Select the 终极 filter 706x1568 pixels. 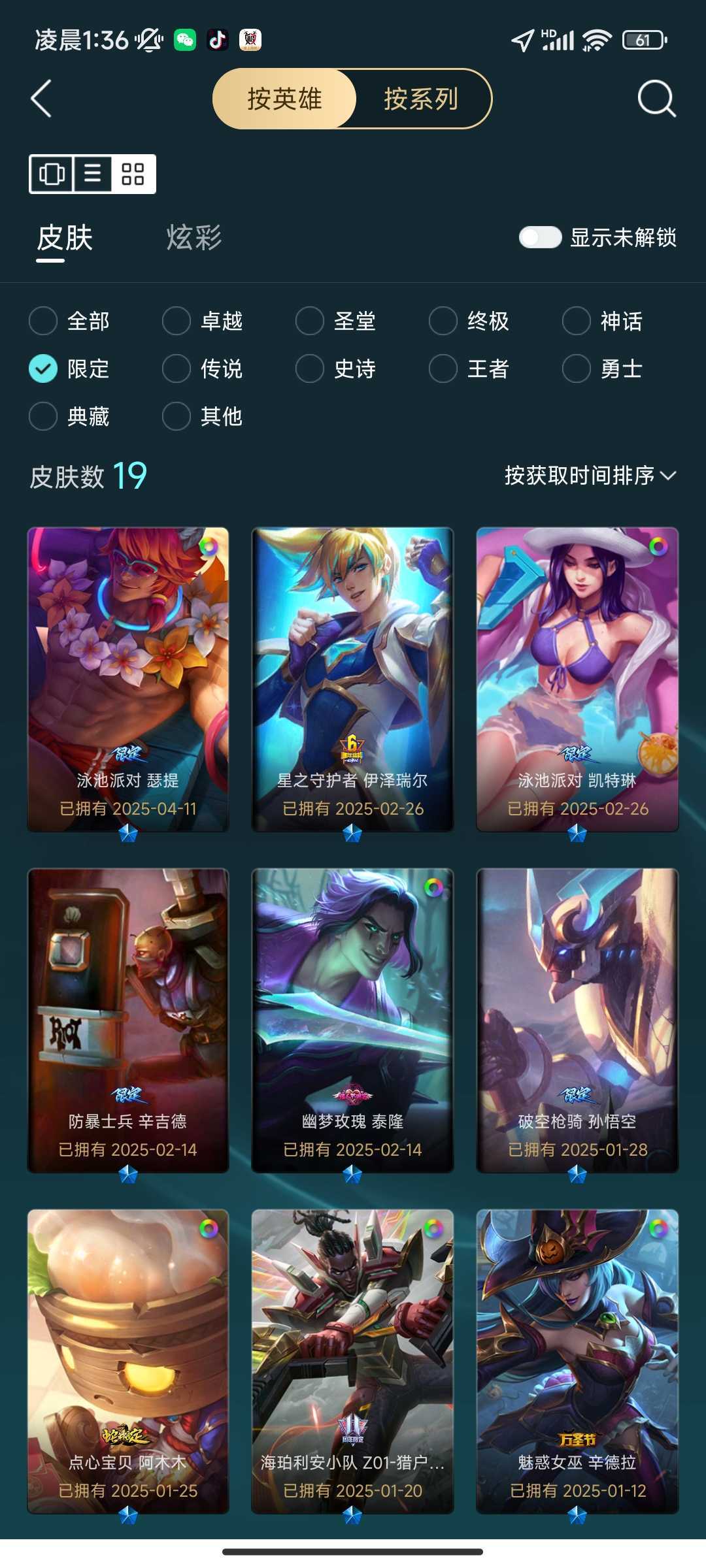click(x=443, y=321)
